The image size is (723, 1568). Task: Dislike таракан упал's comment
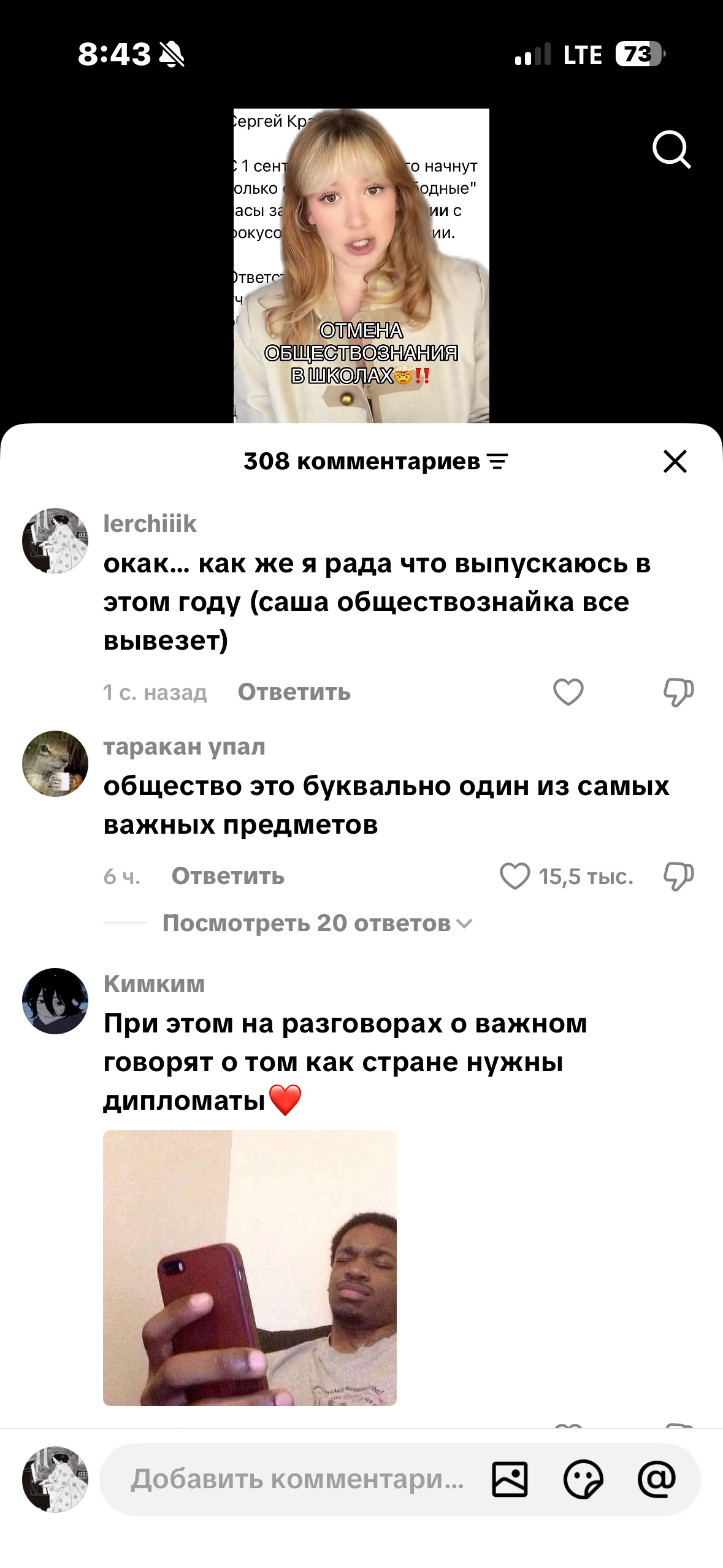click(x=678, y=876)
